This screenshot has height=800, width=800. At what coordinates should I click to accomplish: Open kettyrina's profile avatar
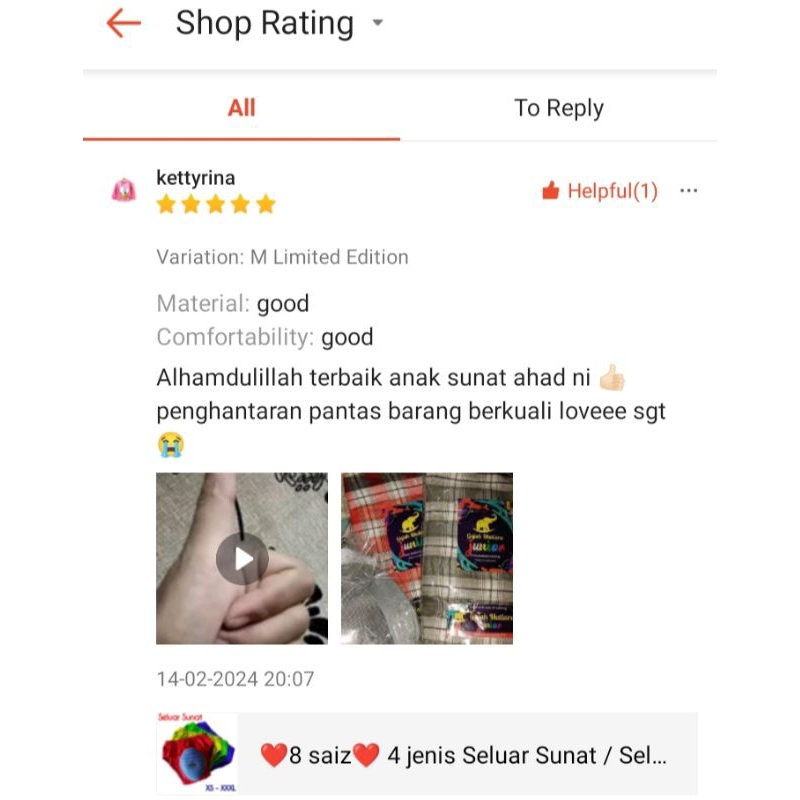[x=124, y=190]
